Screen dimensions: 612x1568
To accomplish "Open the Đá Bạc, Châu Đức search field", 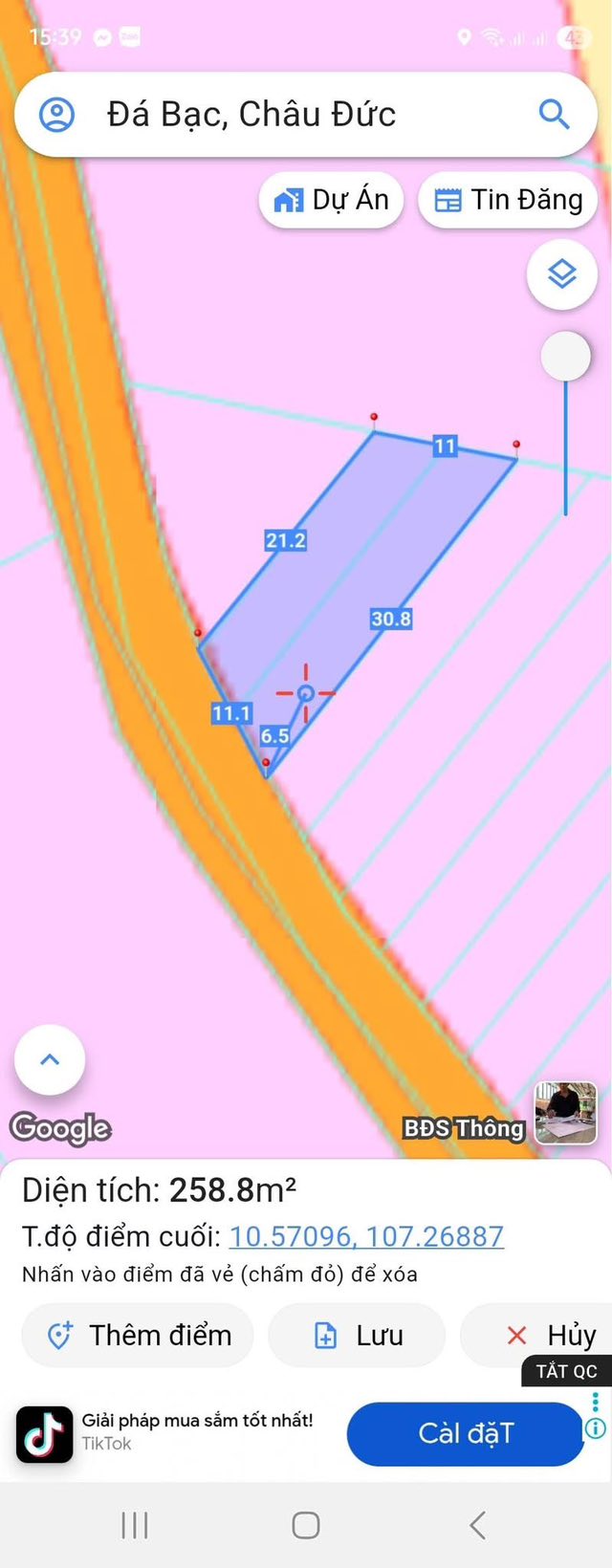I will (287, 115).
